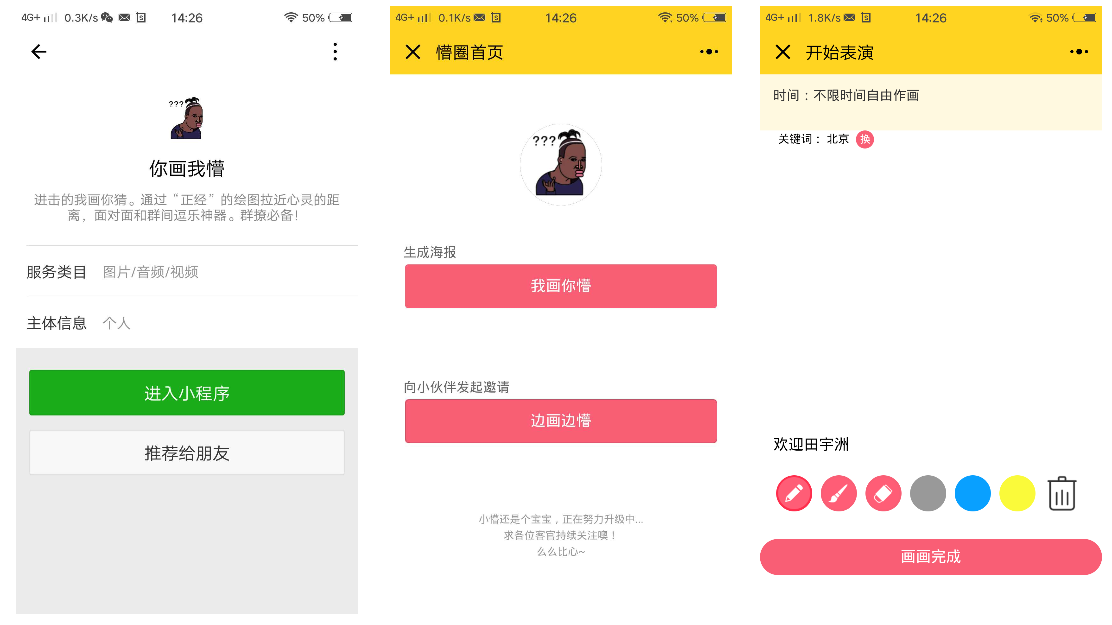1112x625 pixels.
Task: Pick the yellow color swatch
Action: 1017,493
